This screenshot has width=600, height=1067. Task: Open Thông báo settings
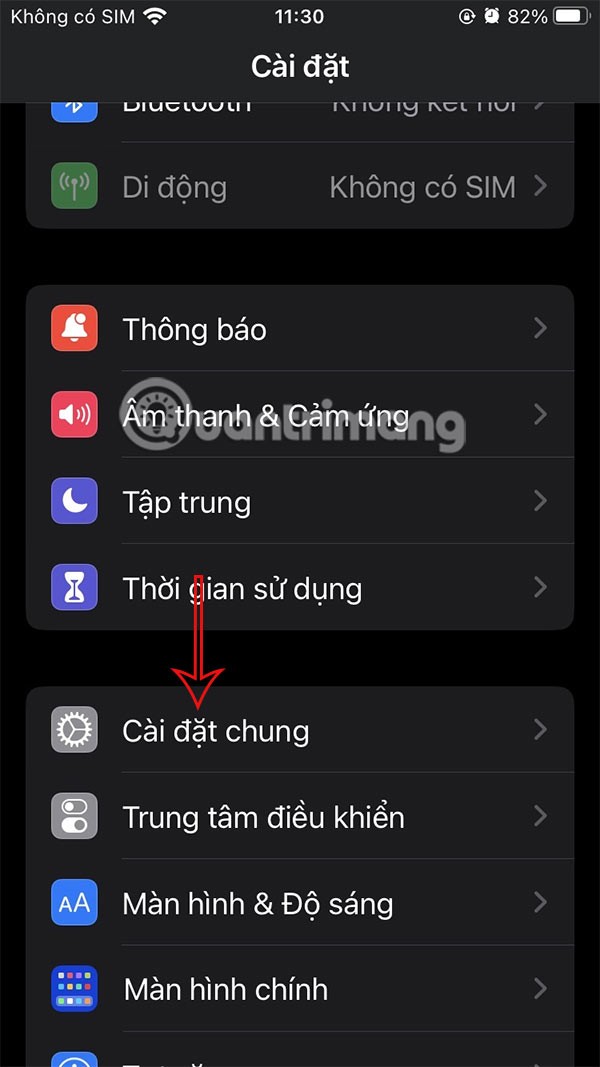[x=300, y=329]
